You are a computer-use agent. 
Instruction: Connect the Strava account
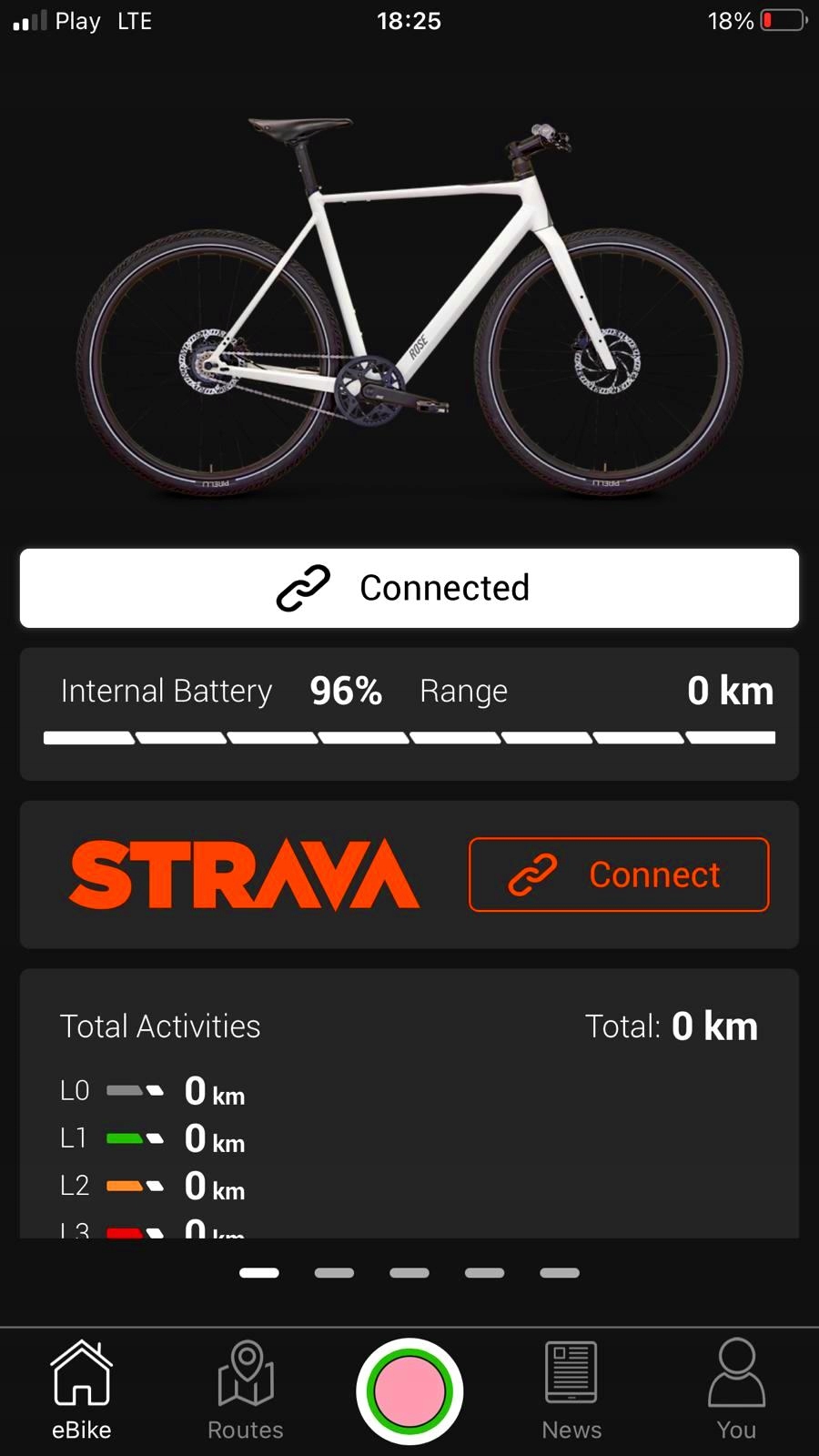[x=619, y=875]
